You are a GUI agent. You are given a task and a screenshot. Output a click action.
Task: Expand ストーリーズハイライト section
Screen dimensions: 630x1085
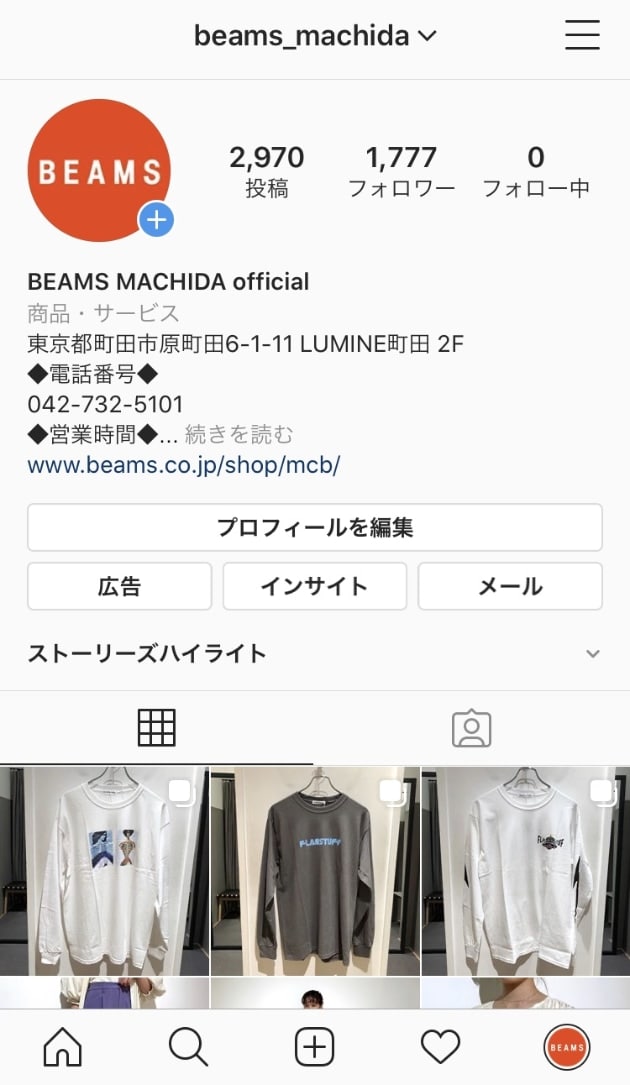[x=315, y=653]
